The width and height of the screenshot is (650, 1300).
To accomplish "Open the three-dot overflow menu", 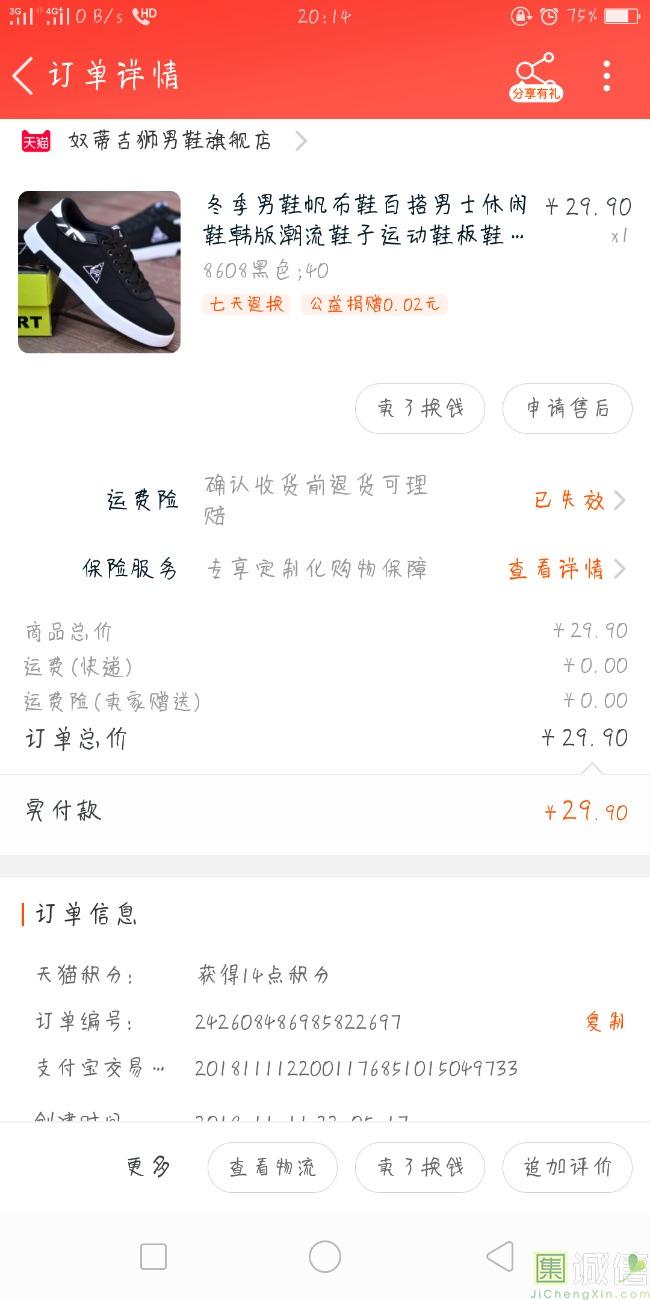I will [606, 76].
